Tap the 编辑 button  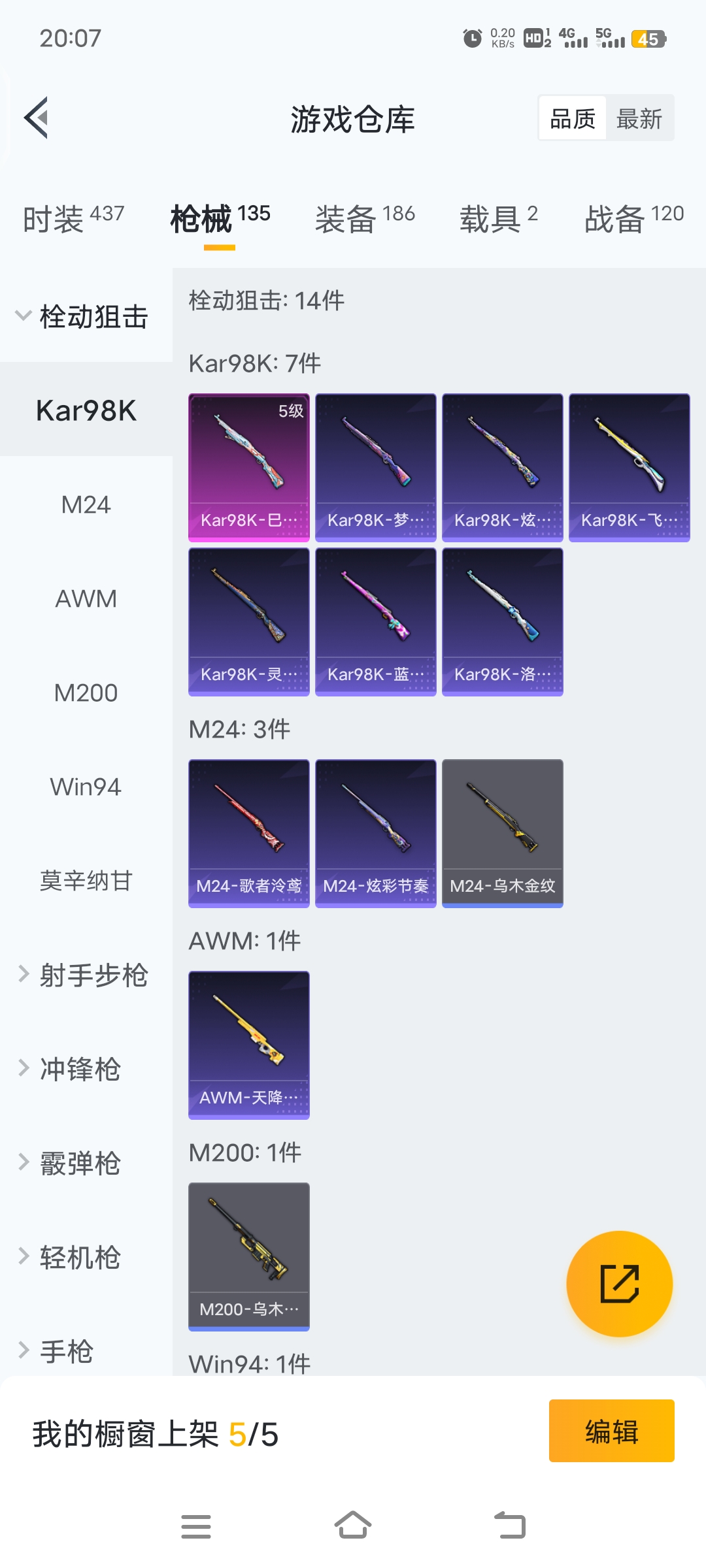611,1431
